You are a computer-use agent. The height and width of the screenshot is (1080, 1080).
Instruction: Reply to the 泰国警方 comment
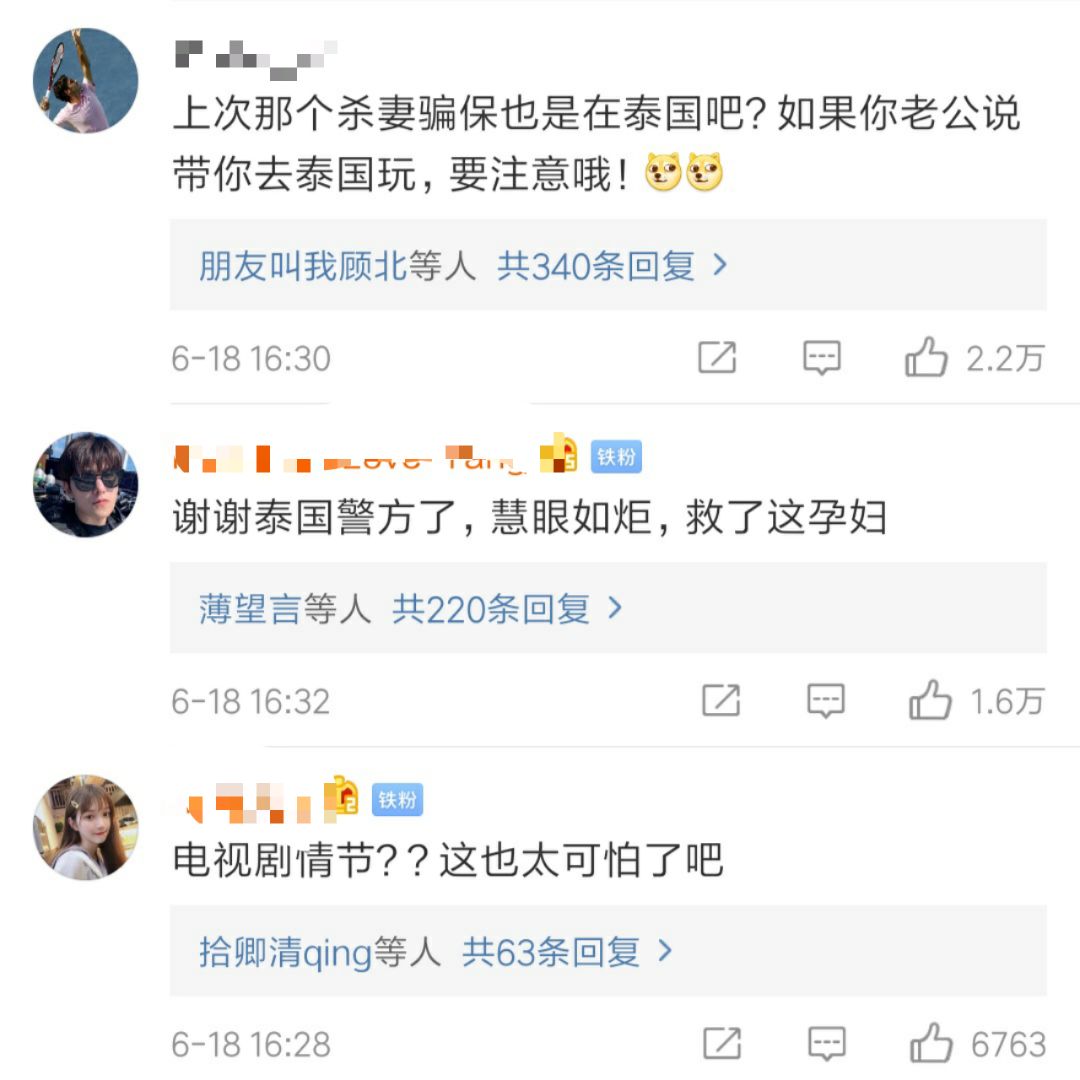point(825,701)
